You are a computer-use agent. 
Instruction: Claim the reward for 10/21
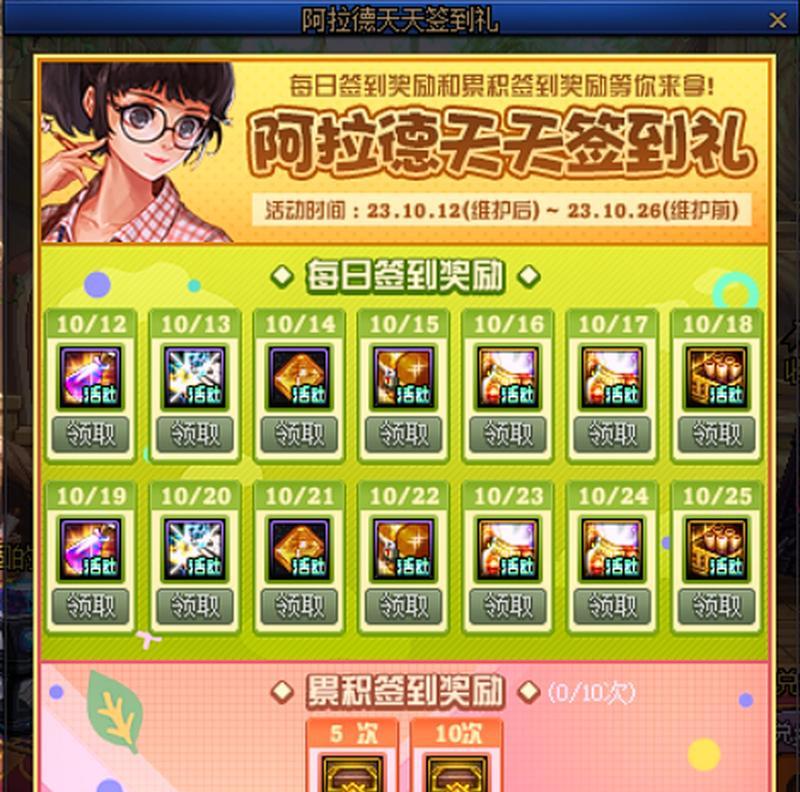coord(299,606)
